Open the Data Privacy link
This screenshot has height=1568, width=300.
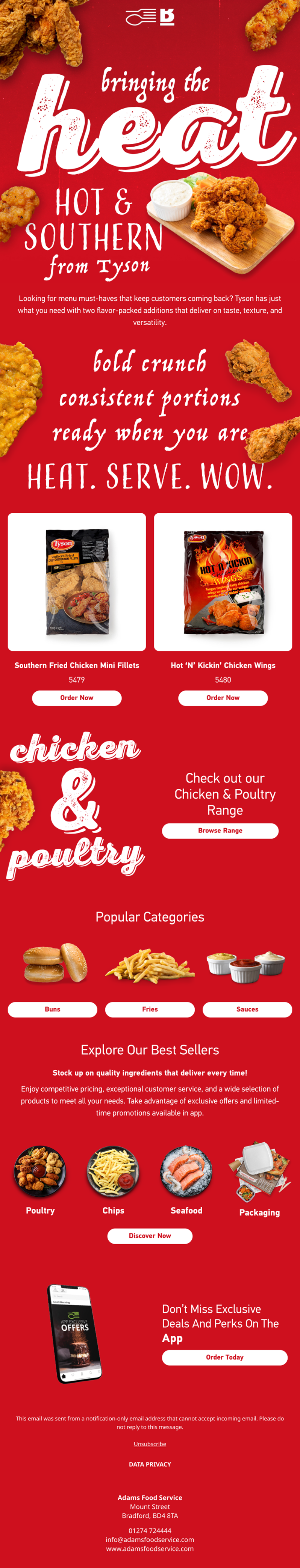pyautogui.click(x=150, y=1464)
